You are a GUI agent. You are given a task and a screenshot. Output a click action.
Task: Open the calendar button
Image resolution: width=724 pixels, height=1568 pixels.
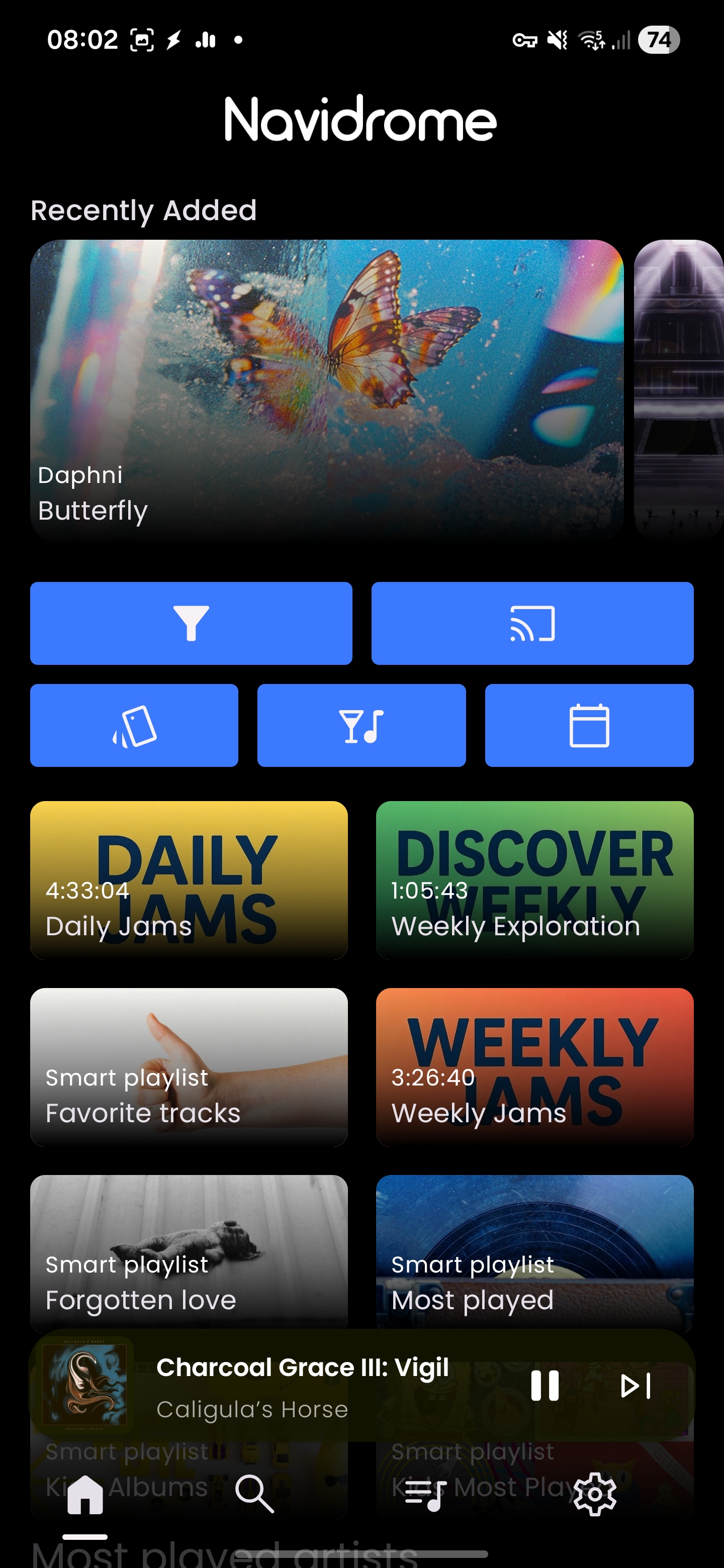tap(589, 725)
